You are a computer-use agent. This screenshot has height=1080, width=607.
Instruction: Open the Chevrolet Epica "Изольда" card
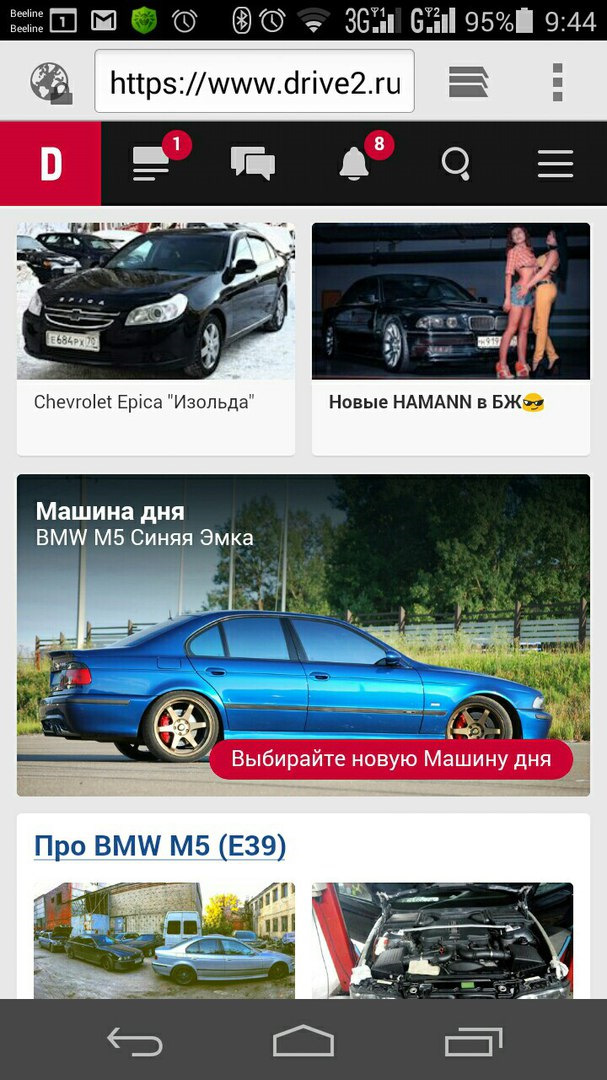coord(156,338)
